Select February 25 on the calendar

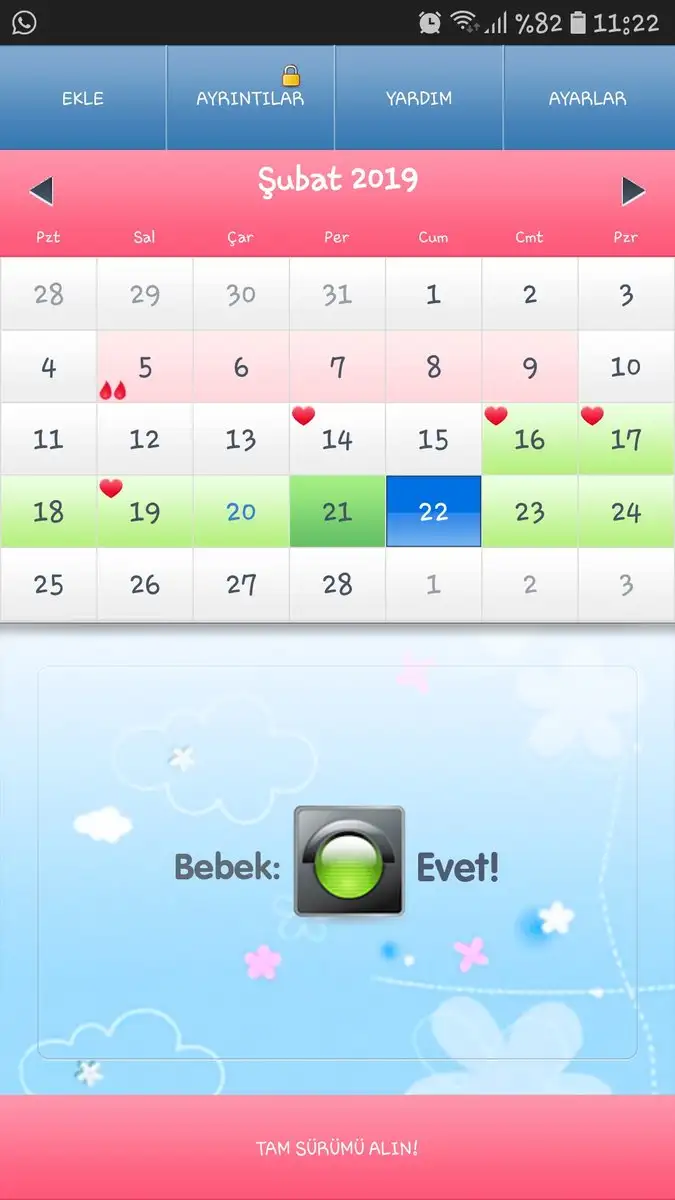pos(48,584)
